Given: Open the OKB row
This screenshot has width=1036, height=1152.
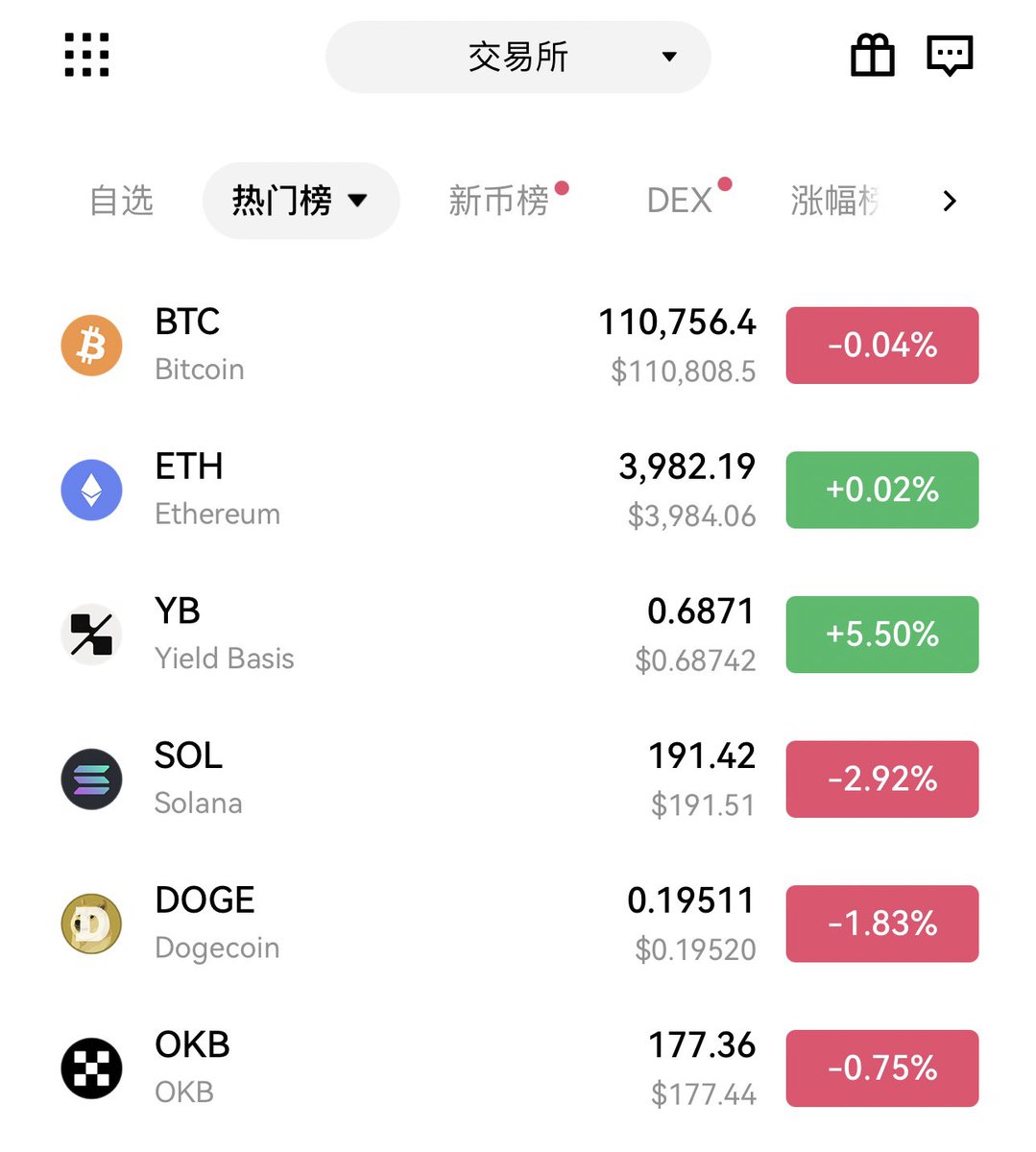Looking at the screenshot, I should tap(384, 1068).
